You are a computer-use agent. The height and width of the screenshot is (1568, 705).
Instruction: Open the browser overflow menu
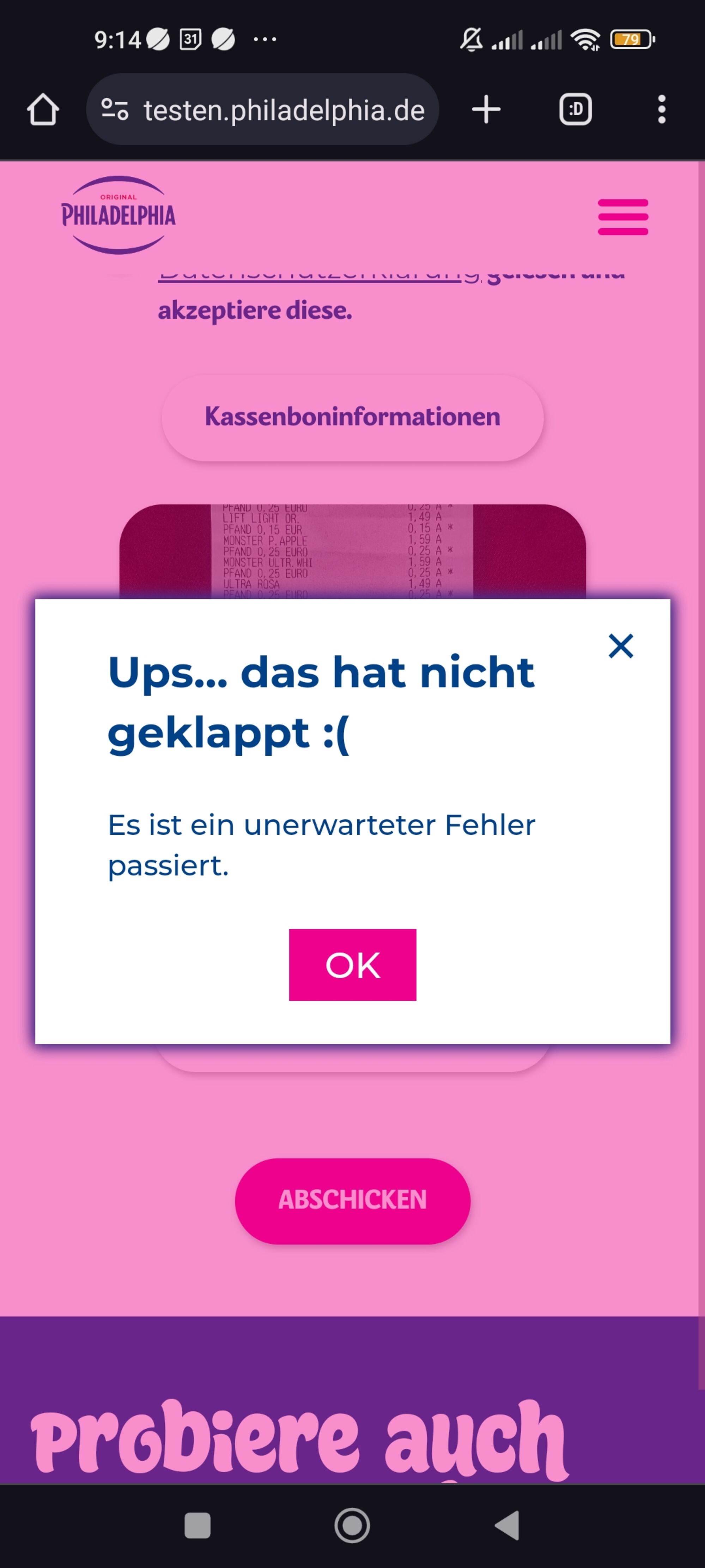pos(662,110)
